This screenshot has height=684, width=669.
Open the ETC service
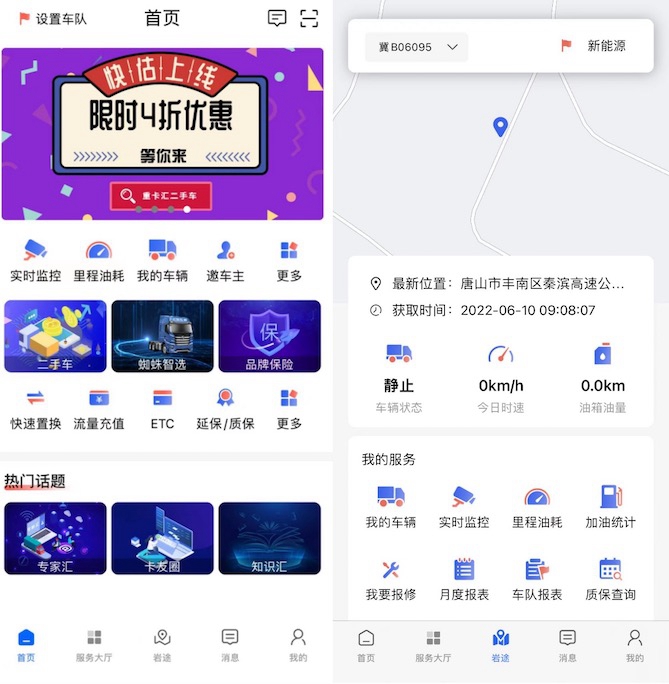click(x=162, y=408)
